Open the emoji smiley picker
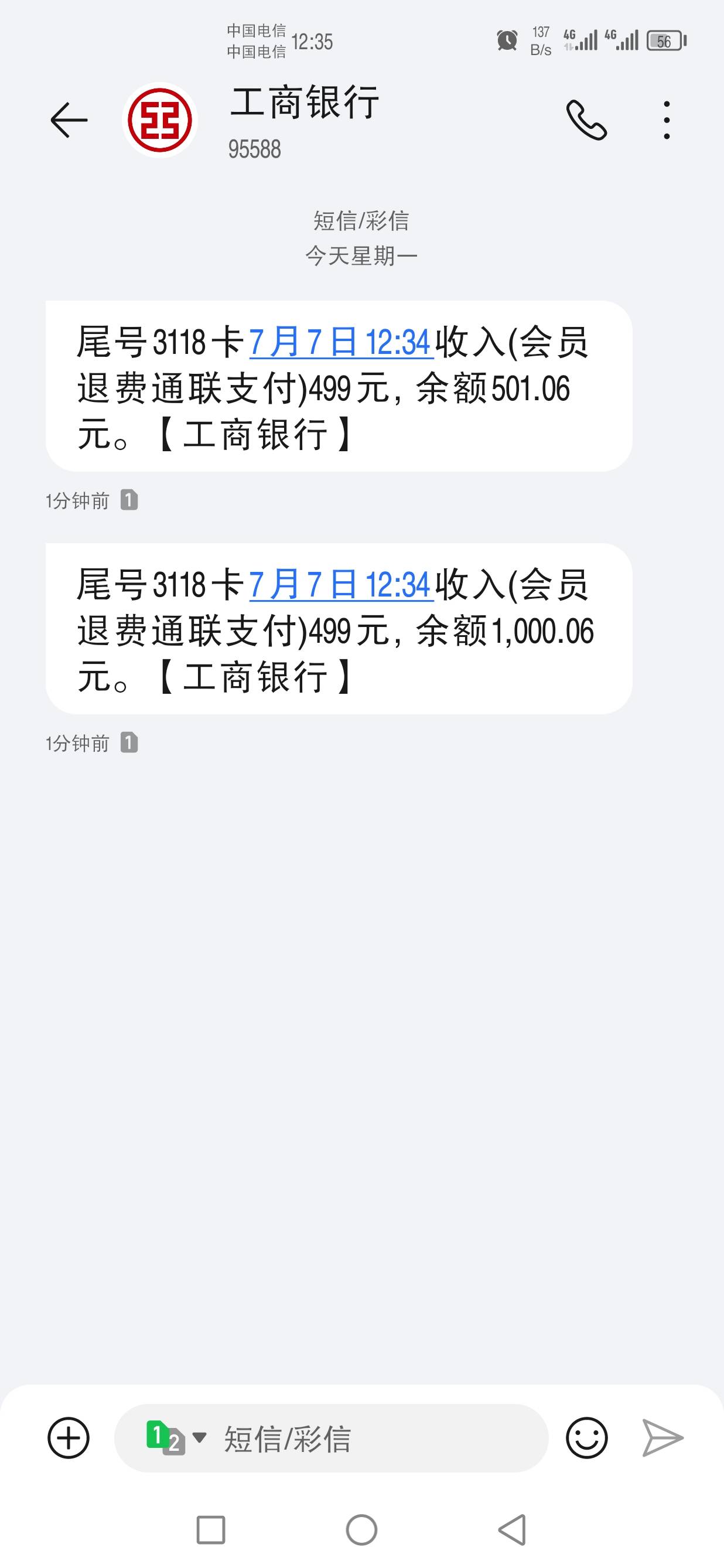 click(x=586, y=1439)
